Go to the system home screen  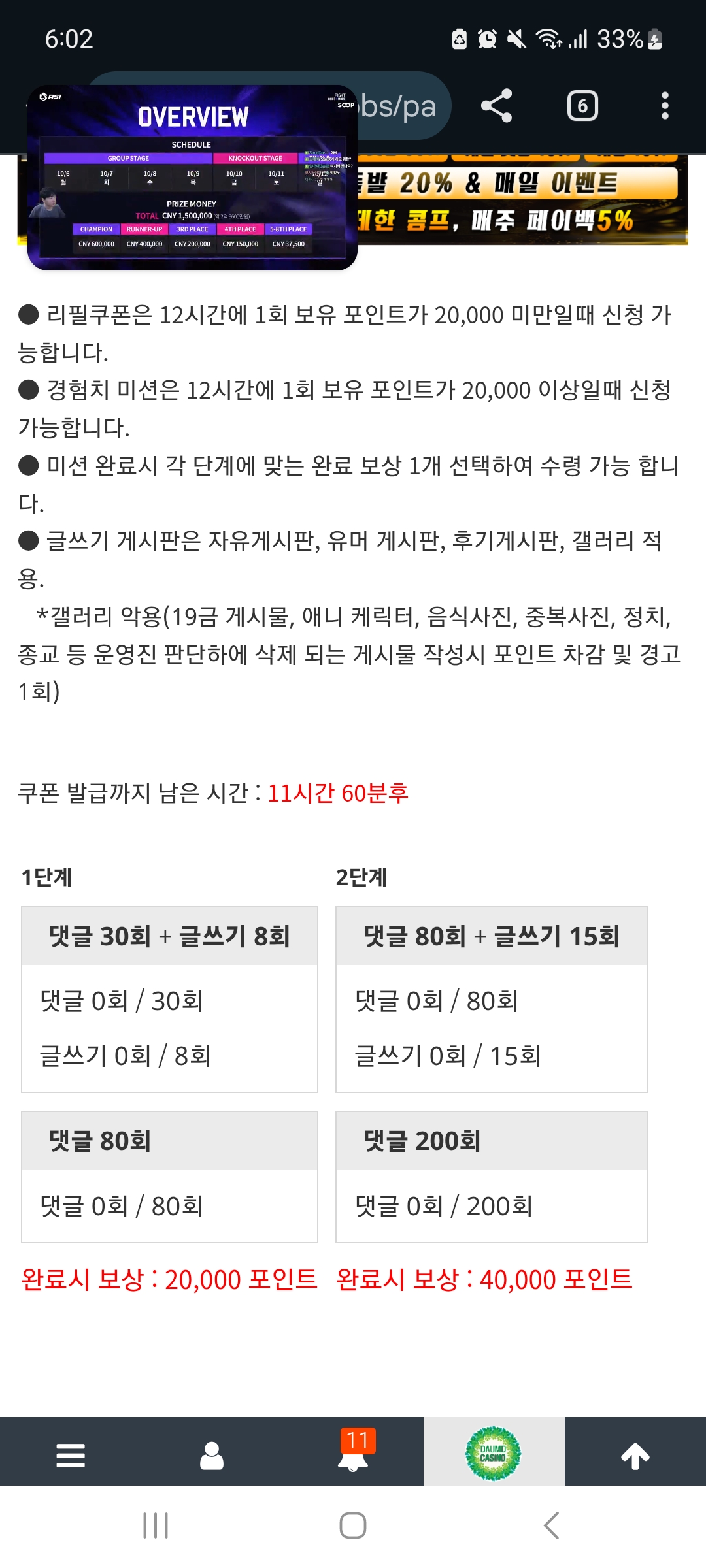pos(353,1526)
